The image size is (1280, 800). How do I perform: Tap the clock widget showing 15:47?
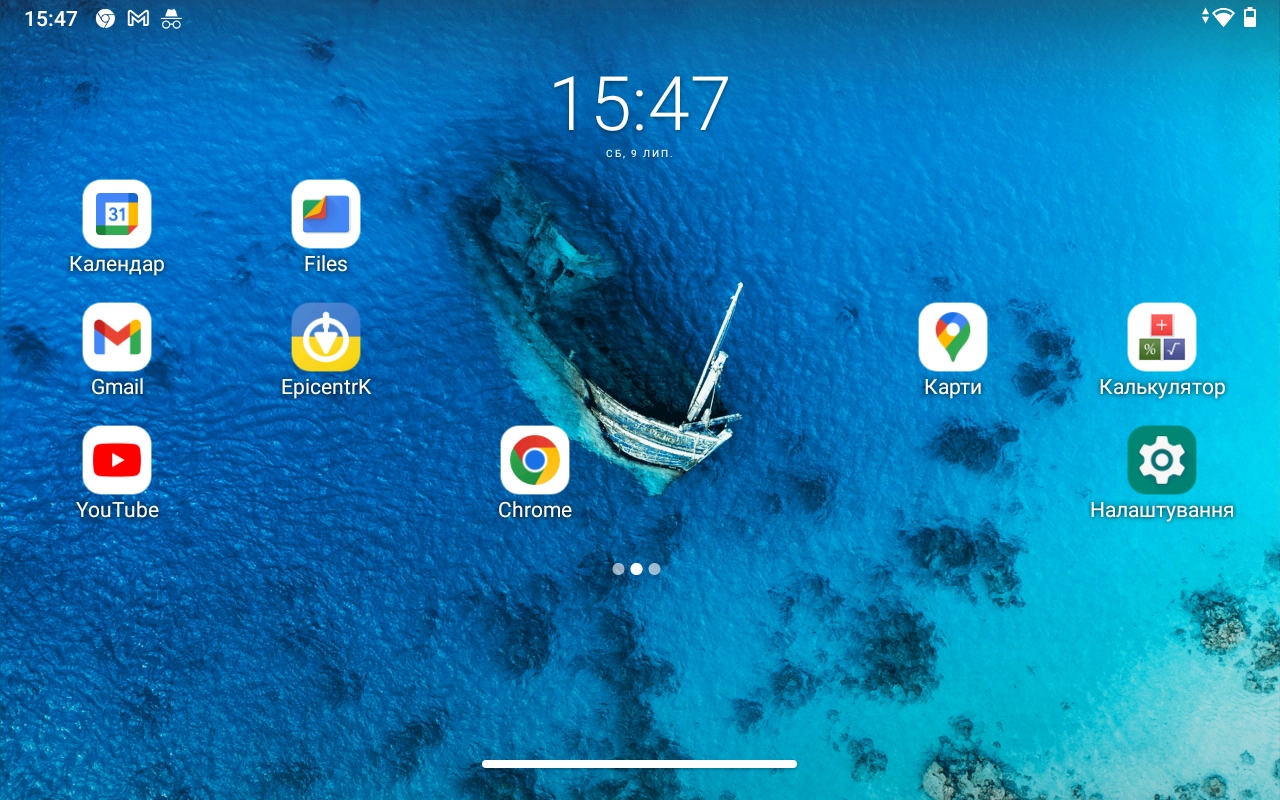640,105
